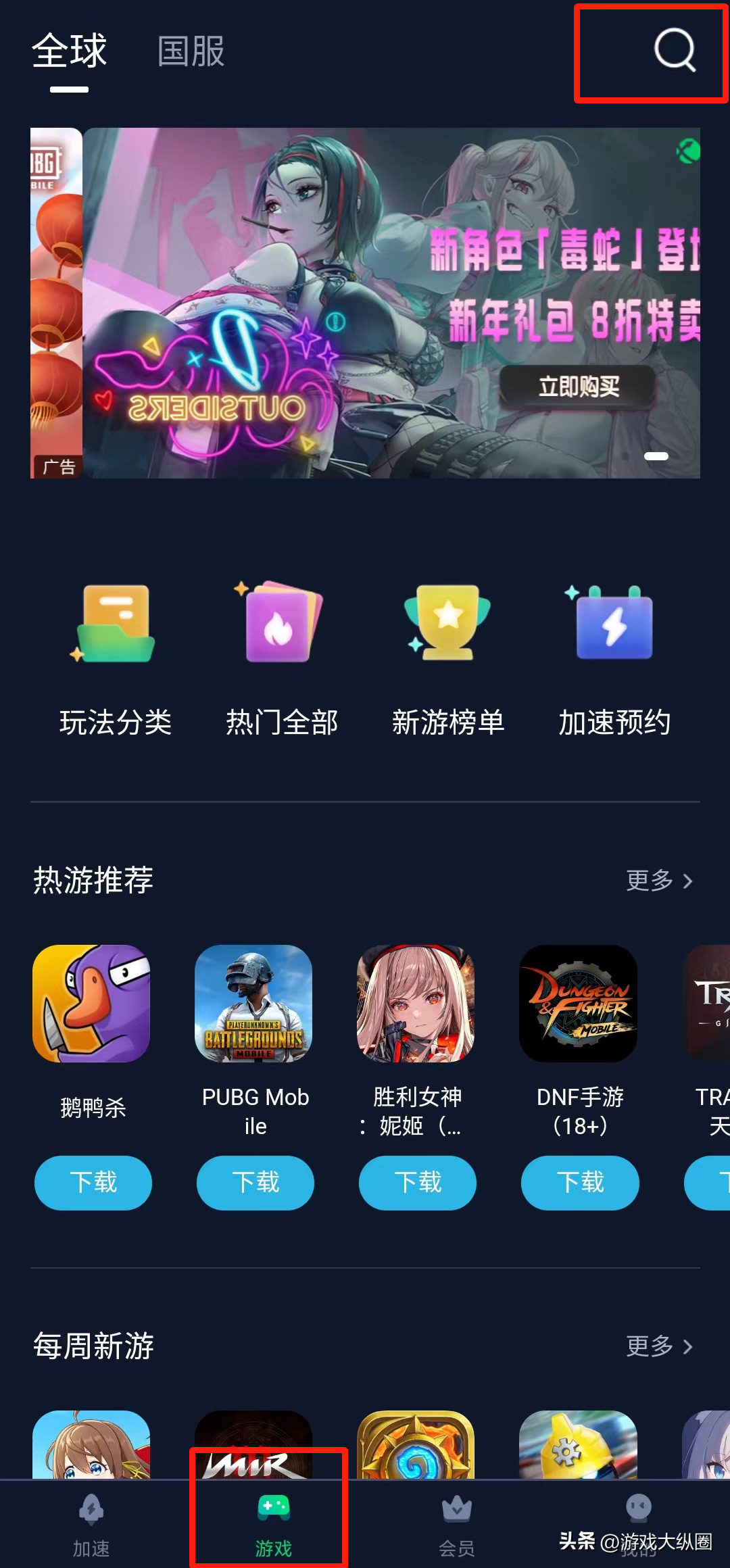Select the 全球 tab

[x=69, y=52]
